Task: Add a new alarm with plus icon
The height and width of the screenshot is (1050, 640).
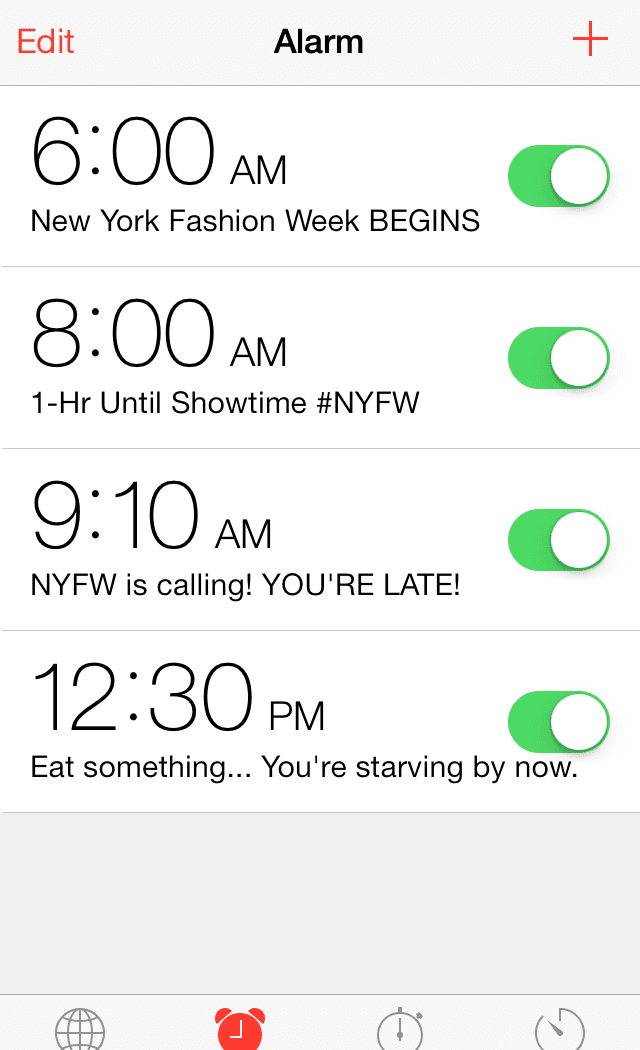Action: (x=590, y=41)
